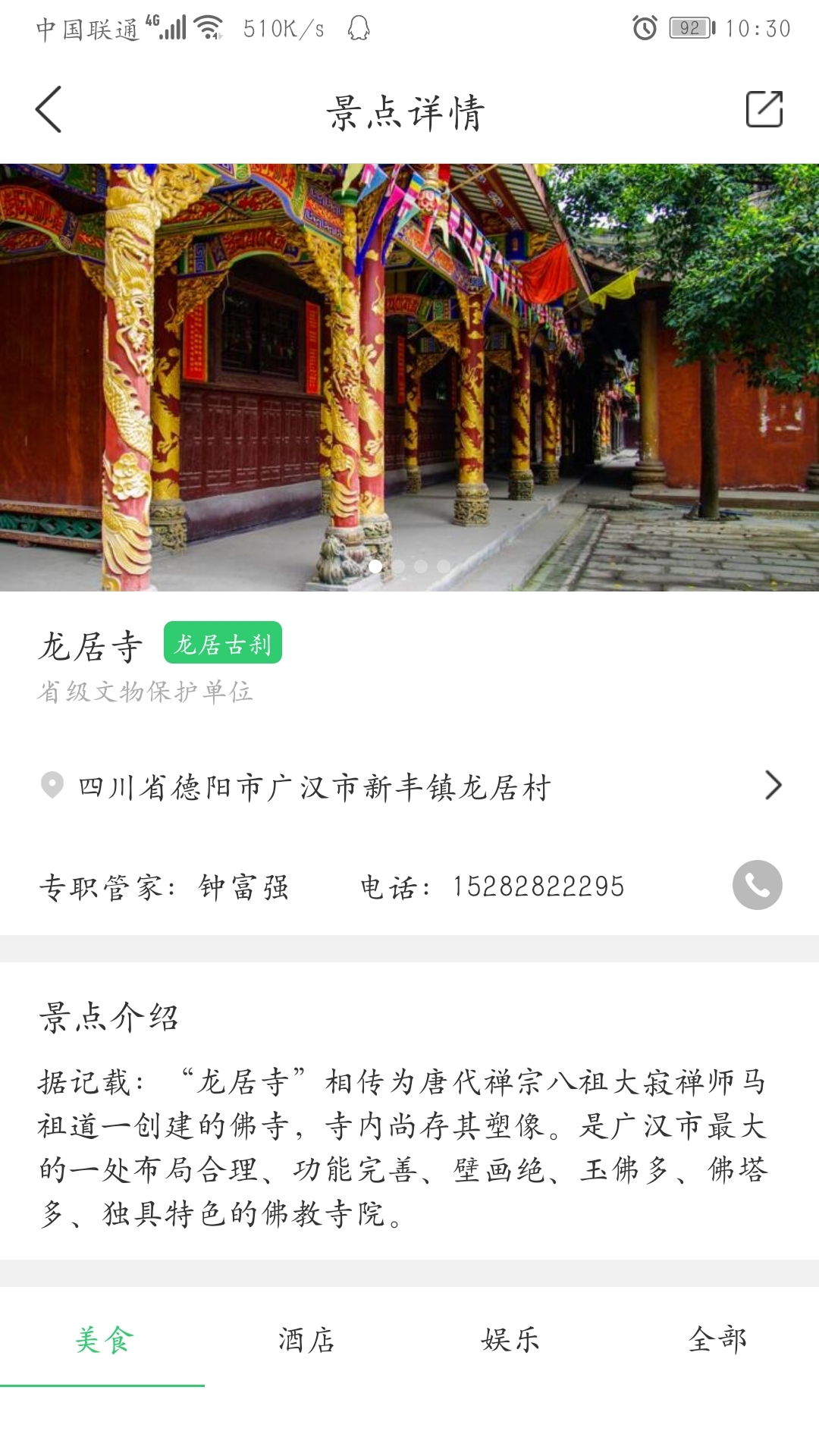This screenshot has height=1456, width=819.
Task: Switch to the 娱乐 tab
Action: tap(510, 1340)
